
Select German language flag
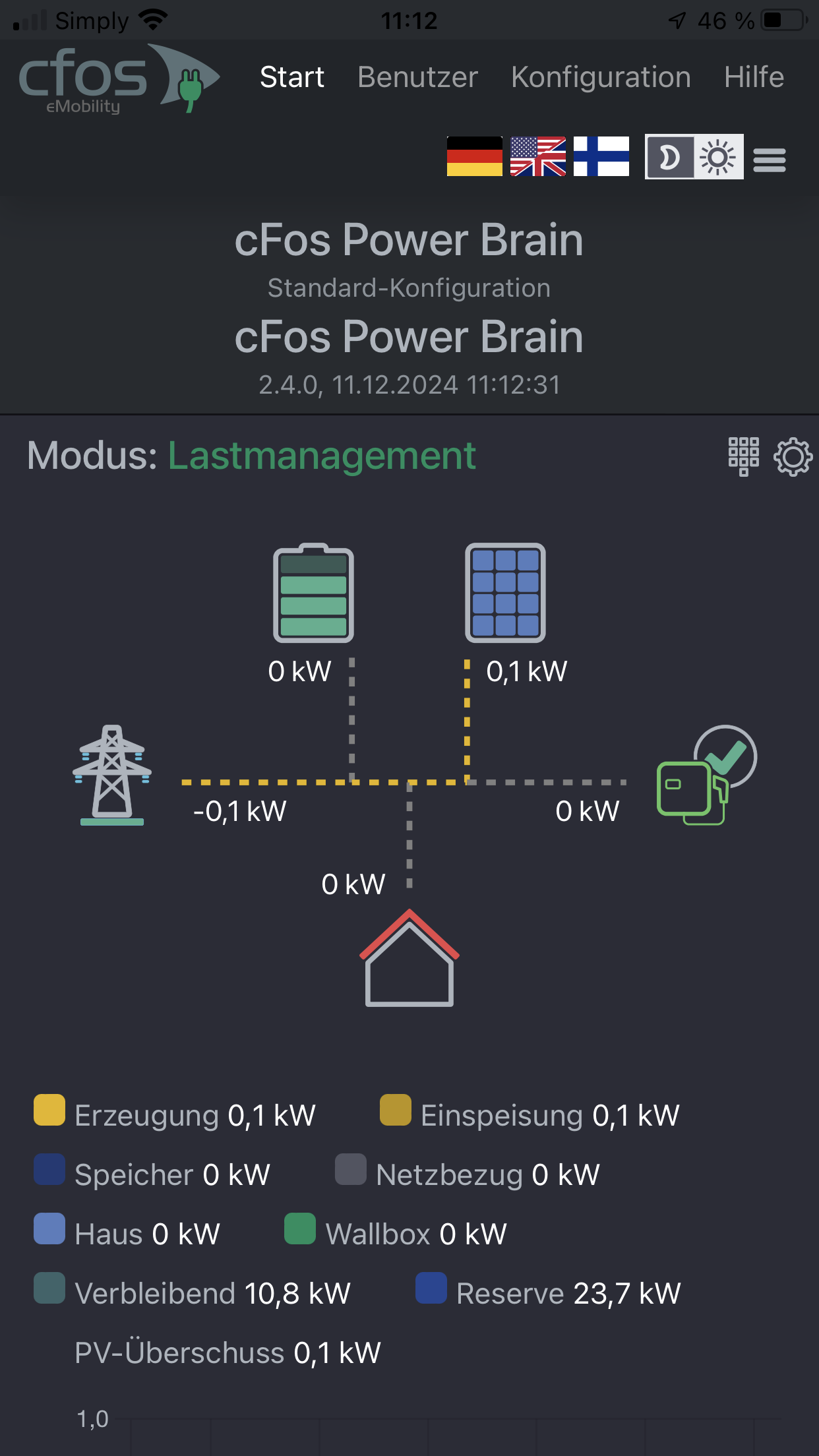coord(474,156)
